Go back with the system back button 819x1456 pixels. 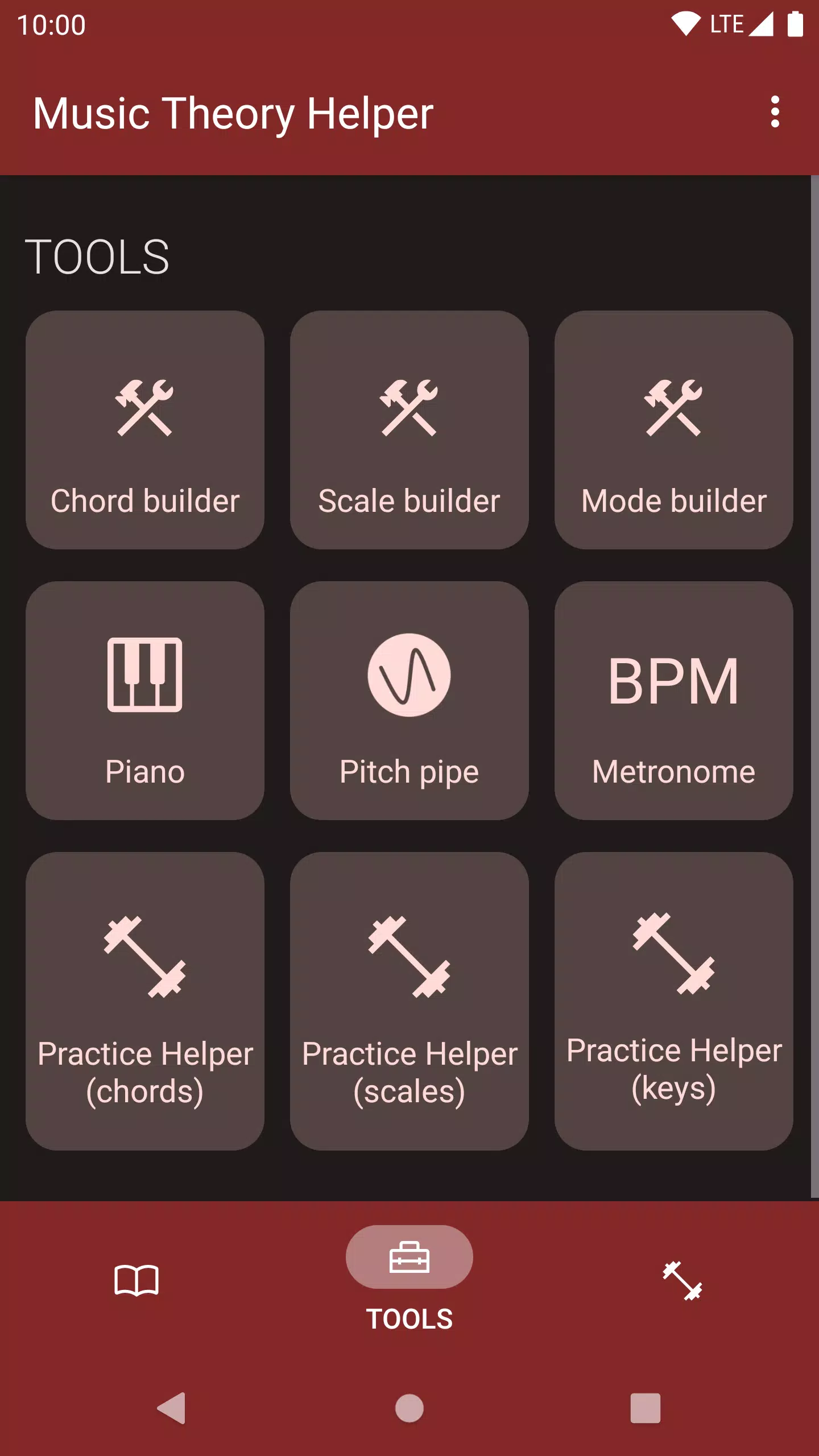point(171,1408)
